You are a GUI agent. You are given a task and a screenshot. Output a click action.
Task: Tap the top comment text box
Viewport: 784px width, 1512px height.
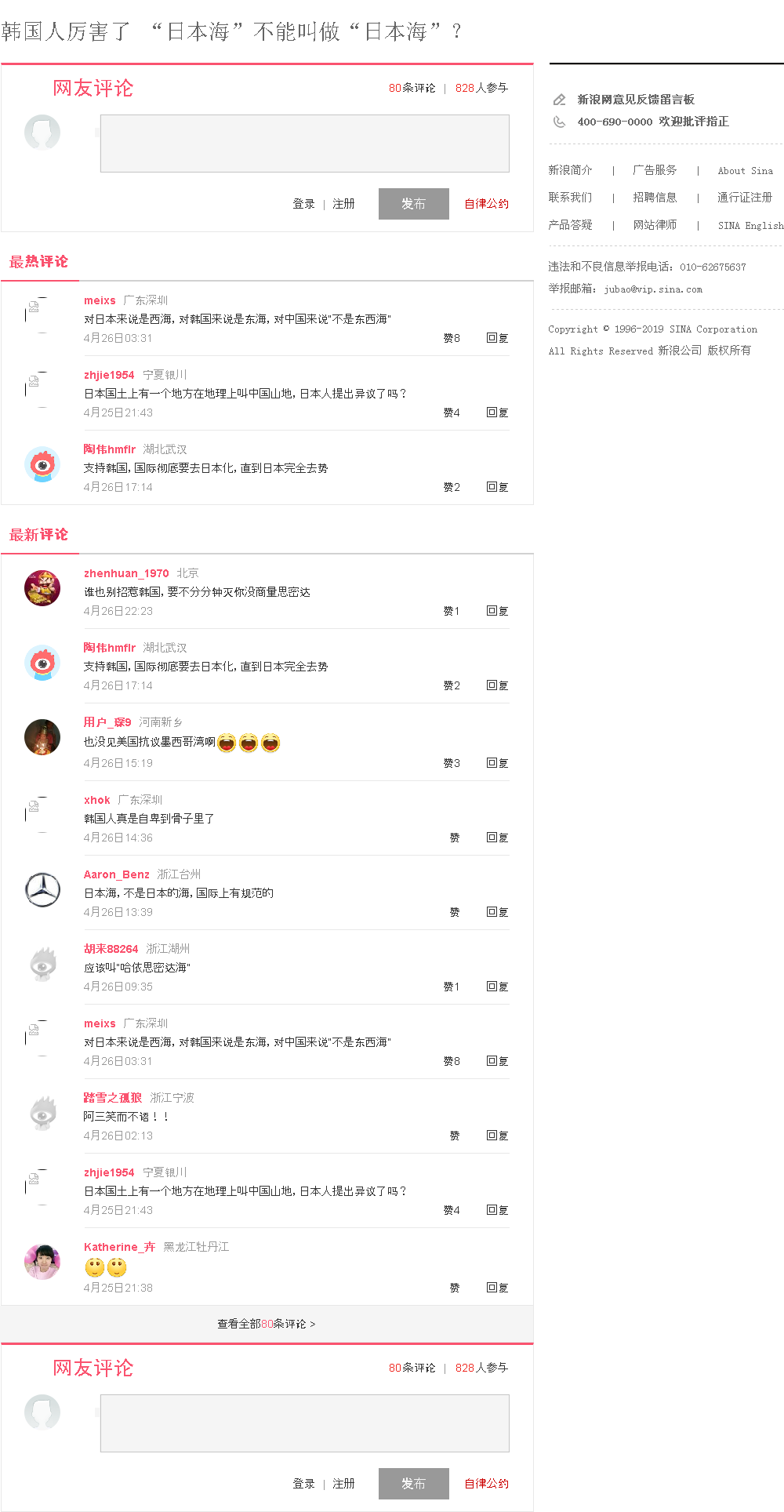point(304,144)
